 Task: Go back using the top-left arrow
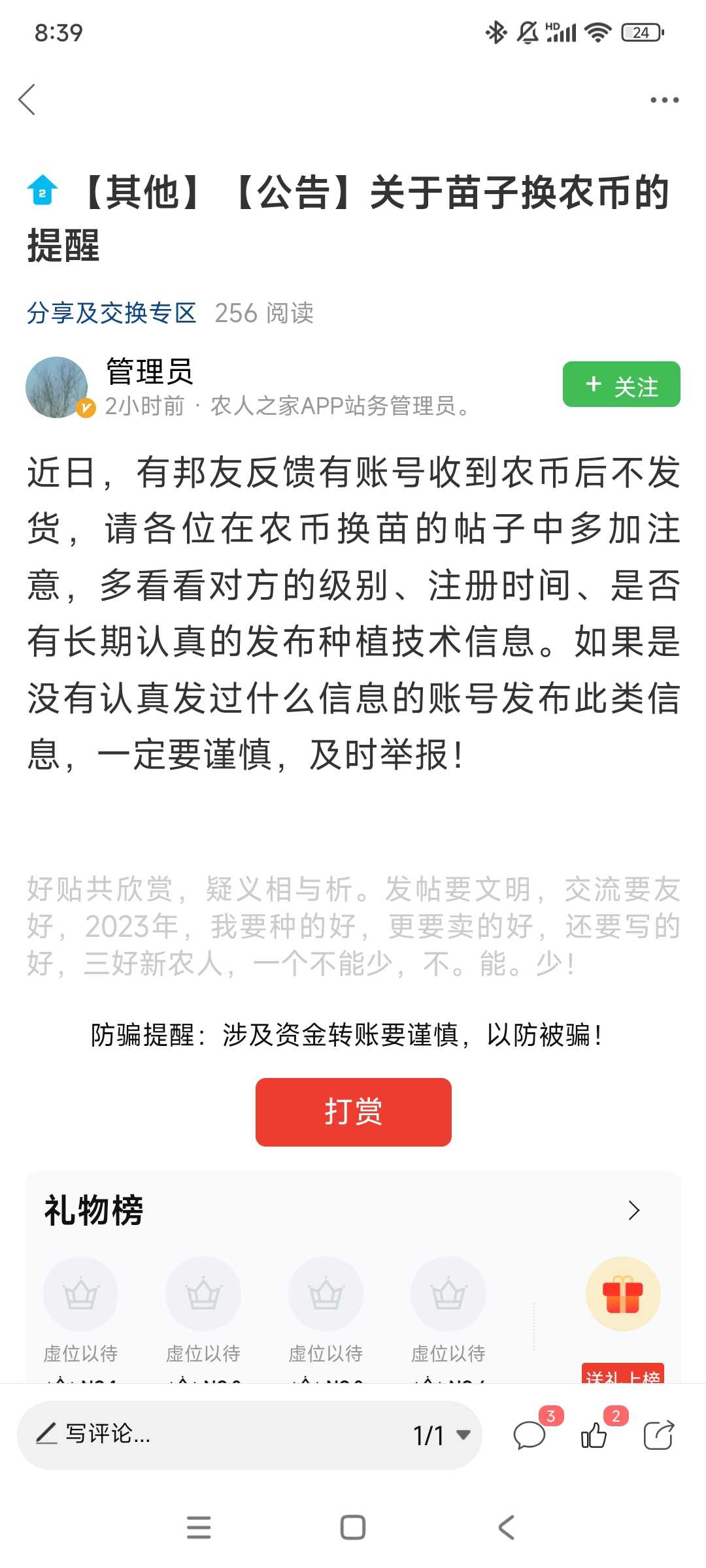tap(27, 100)
